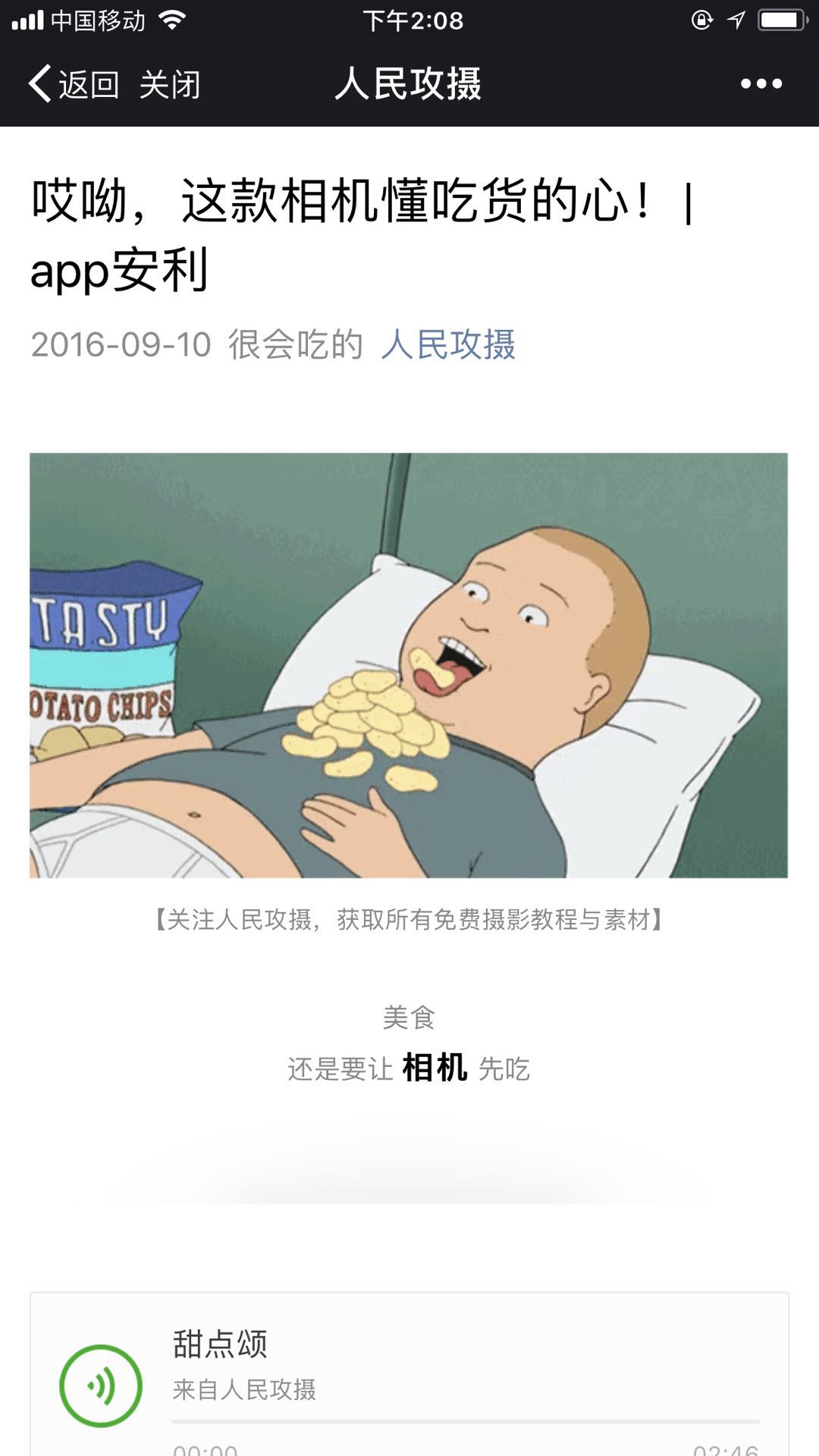Image resolution: width=819 pixels, height=1456 pixels.
Task: Open the potato chips cartoon image
Action: point(409,665)
